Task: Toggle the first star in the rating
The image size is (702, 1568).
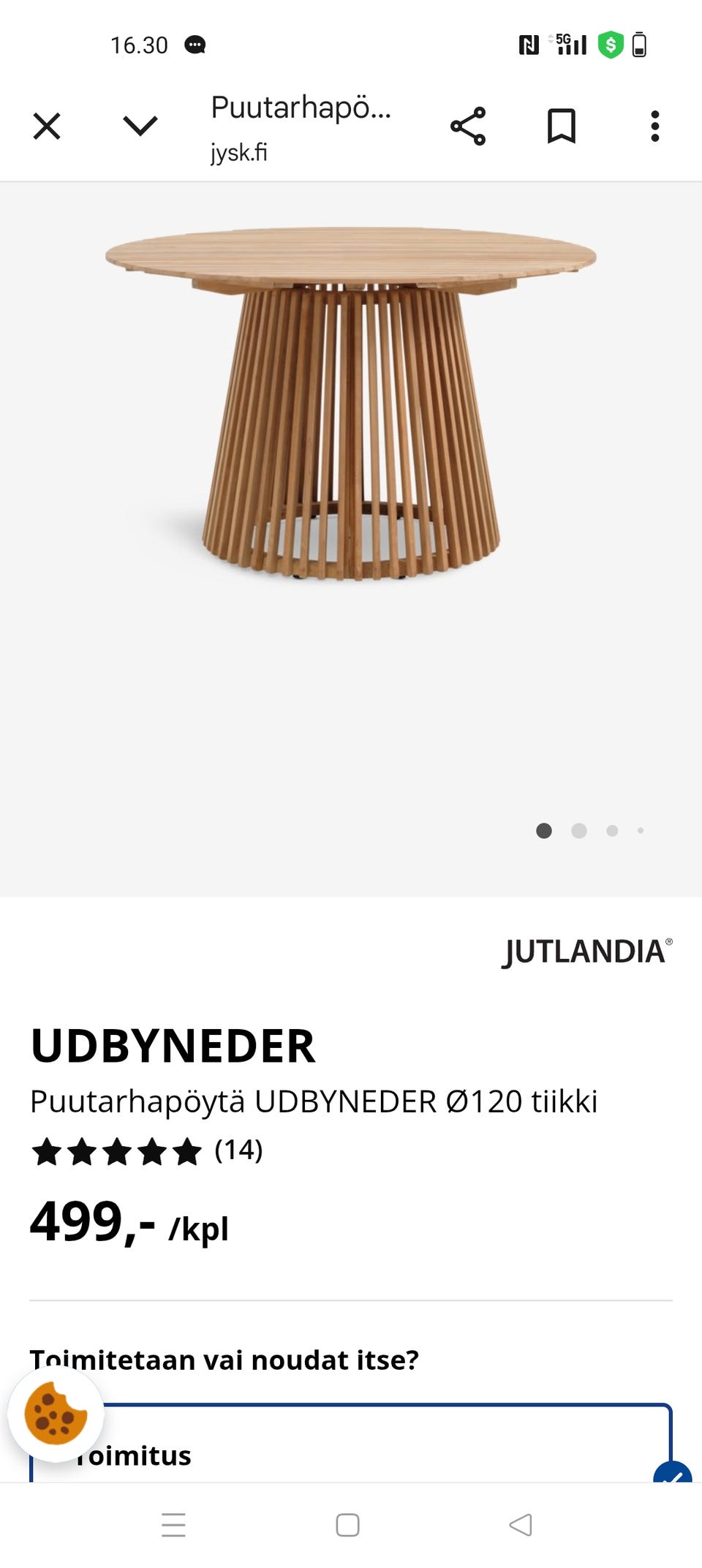Action: pyautogui.click(x=45, y=1150)
